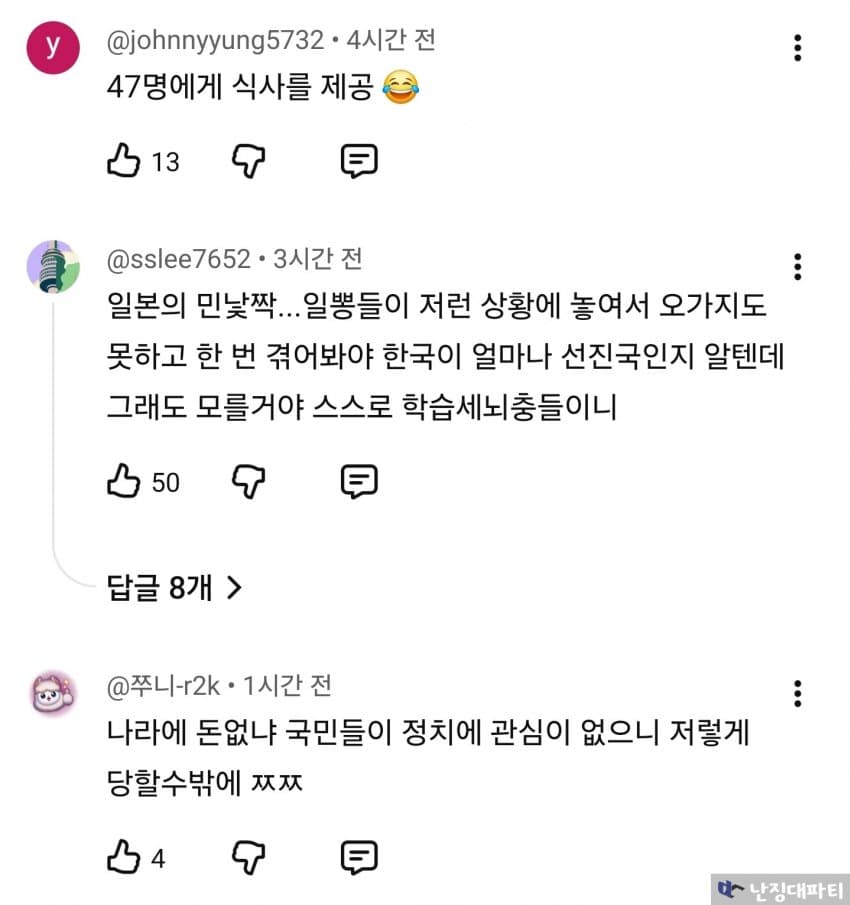Like the comment by @쭈니-r2k
Screen dimensions: 850x905
click(x=123, y=857)
